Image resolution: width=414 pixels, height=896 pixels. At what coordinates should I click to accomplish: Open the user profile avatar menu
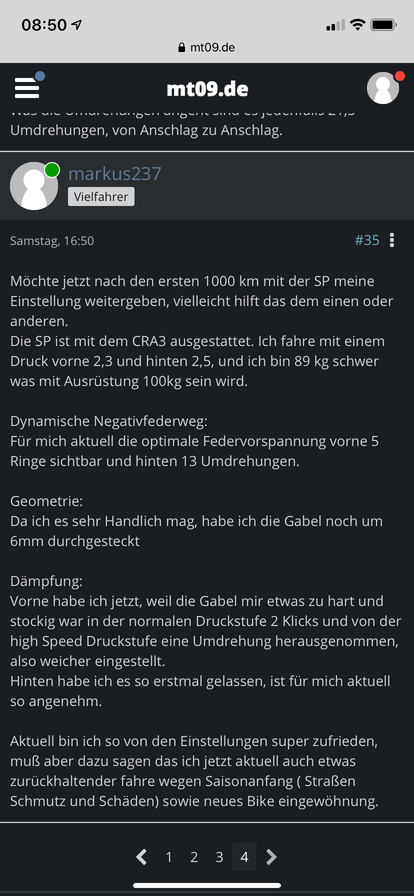(383, 89)
